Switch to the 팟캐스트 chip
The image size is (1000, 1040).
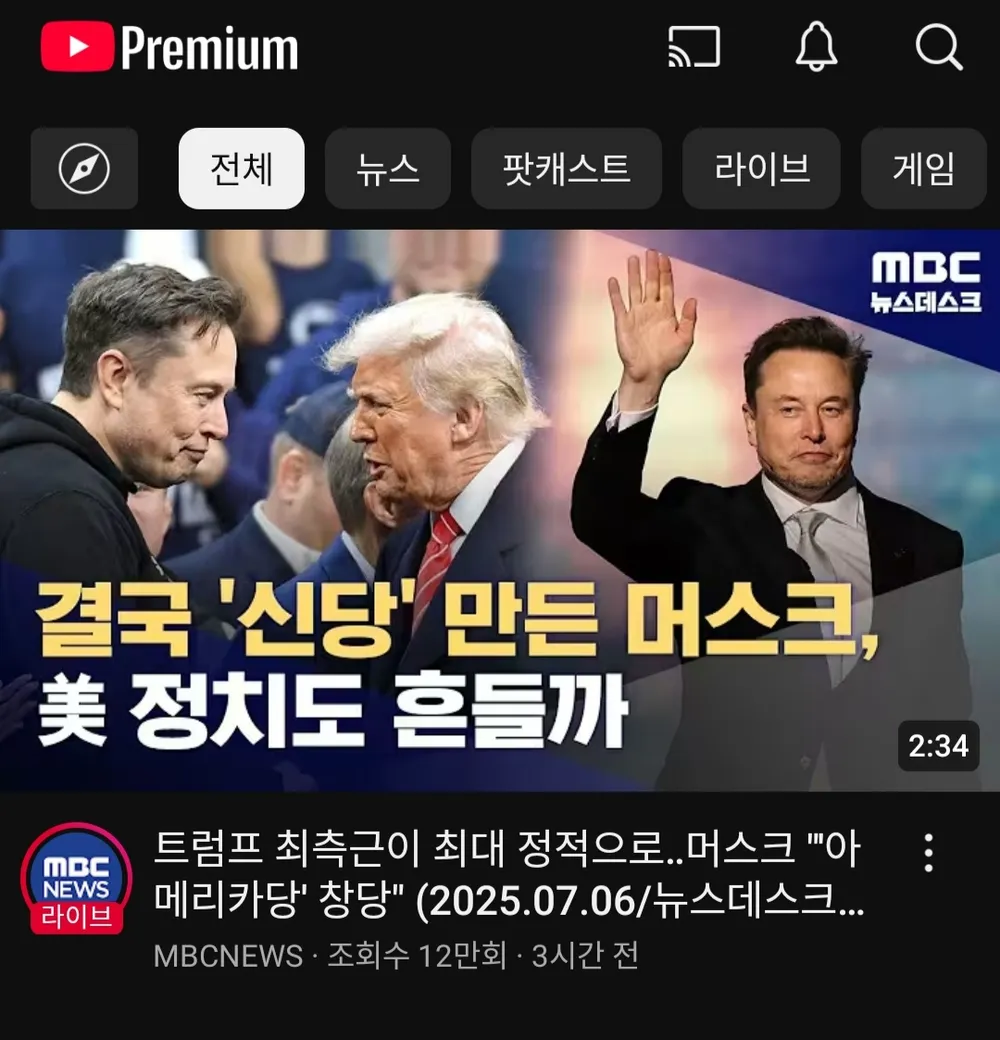(x=566, y=169)
